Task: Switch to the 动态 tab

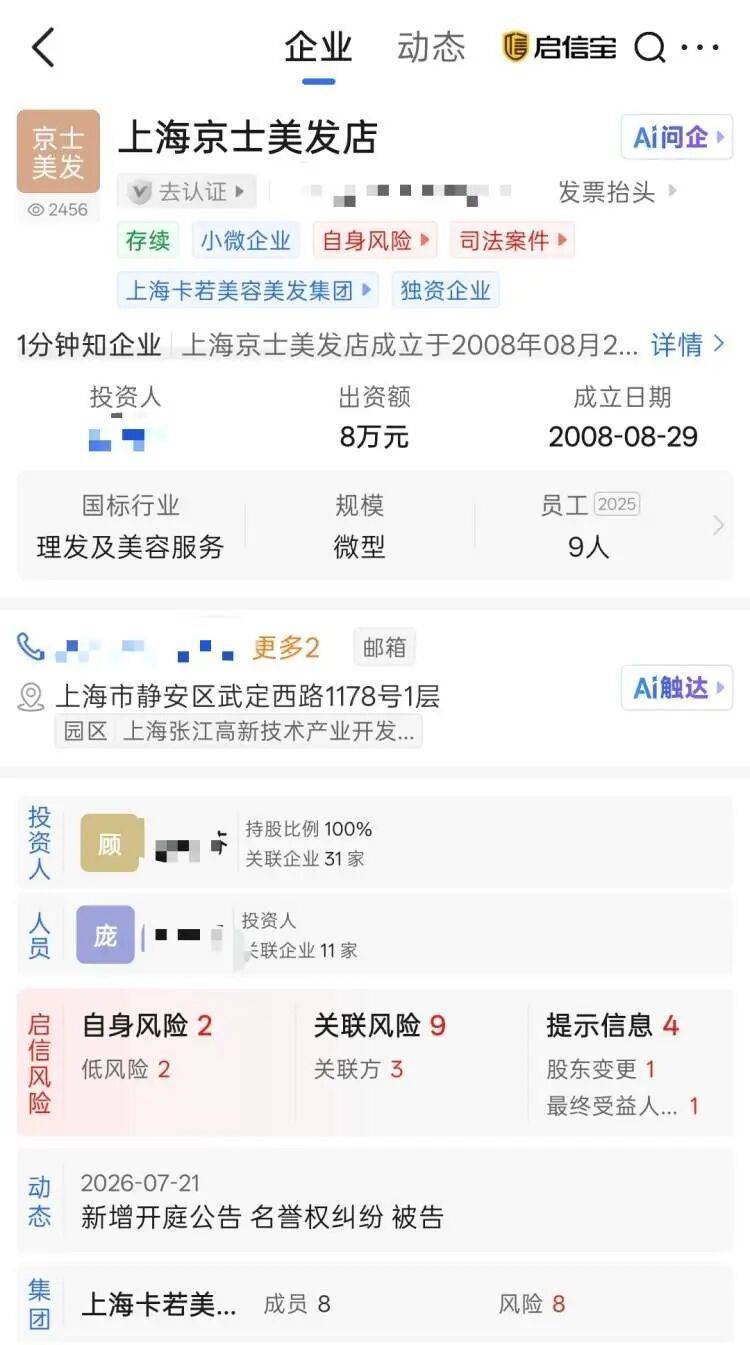Action: click(431, 47)
